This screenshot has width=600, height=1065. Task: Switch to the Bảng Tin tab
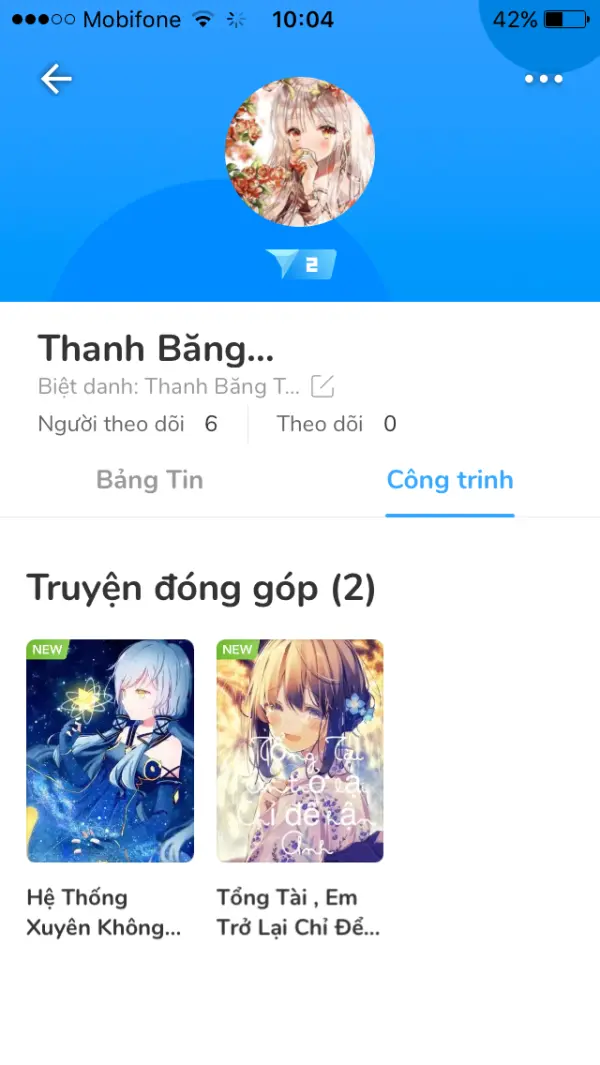coord(150,480)
